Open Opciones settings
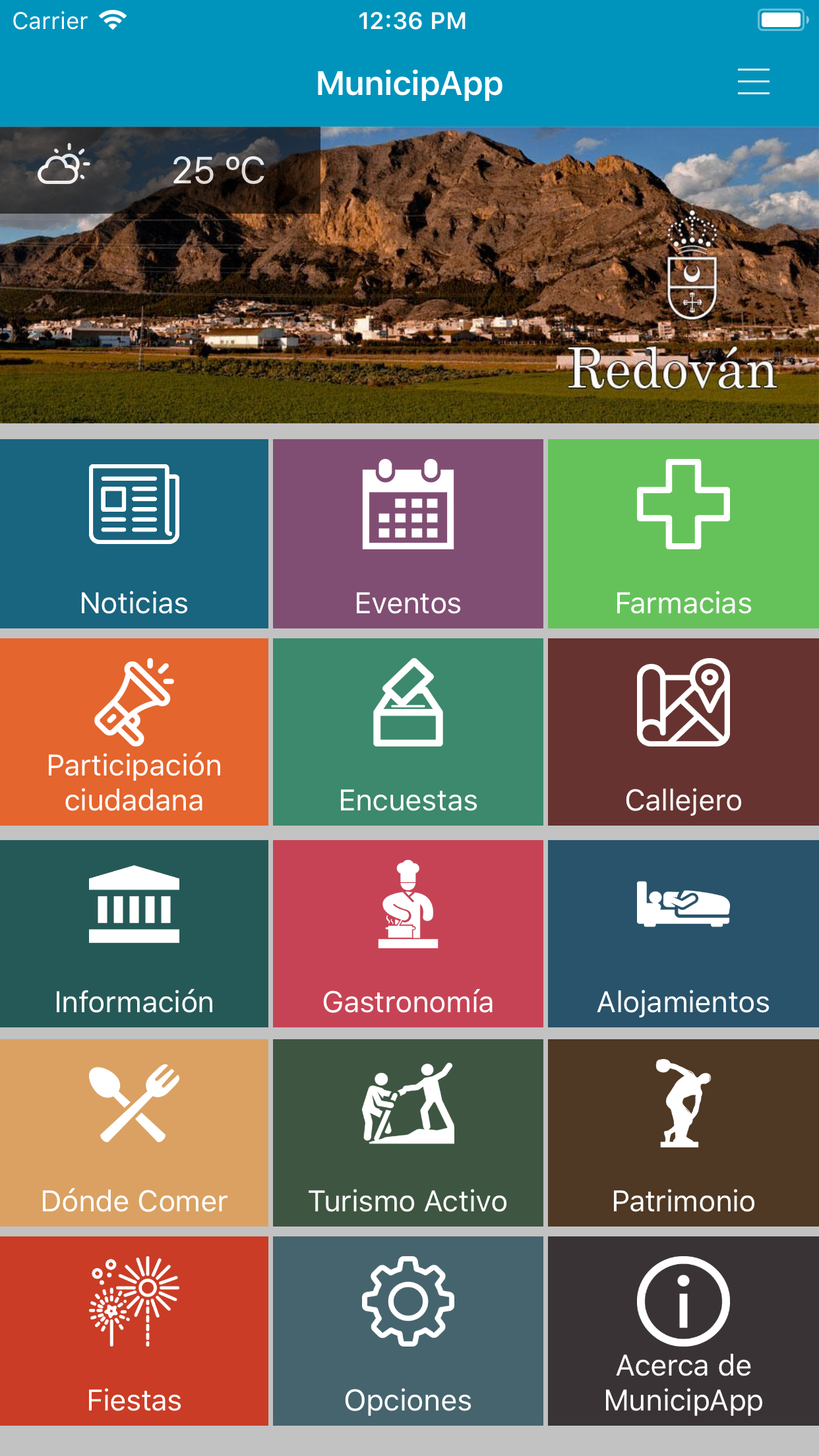 click(x=408, y=1331)
